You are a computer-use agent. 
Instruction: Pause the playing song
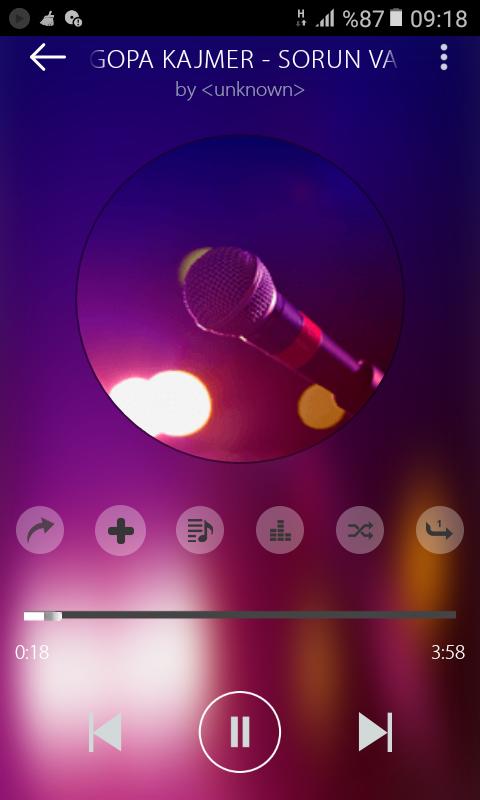click(x=240, y=732)
